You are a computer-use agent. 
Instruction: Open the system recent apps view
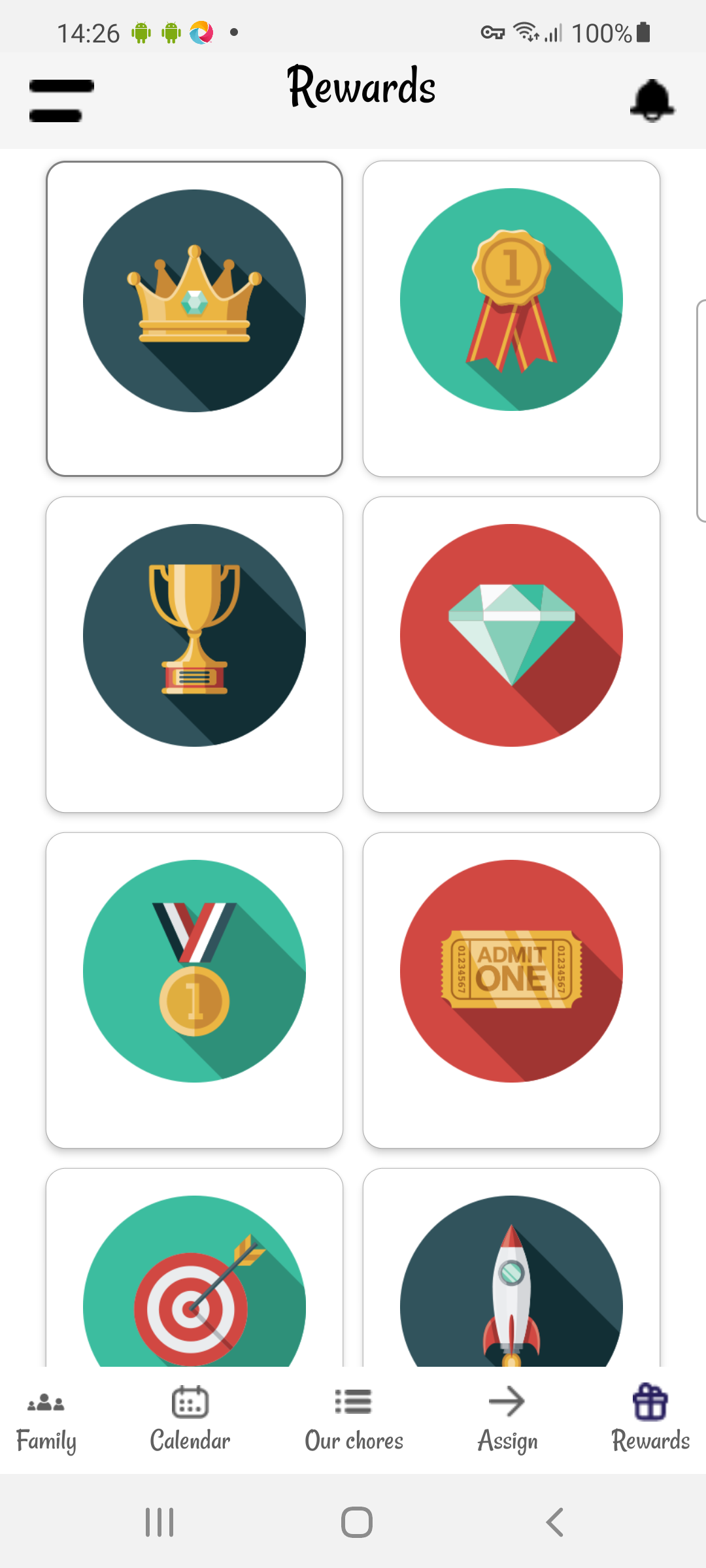click(x=160, y=1522)
